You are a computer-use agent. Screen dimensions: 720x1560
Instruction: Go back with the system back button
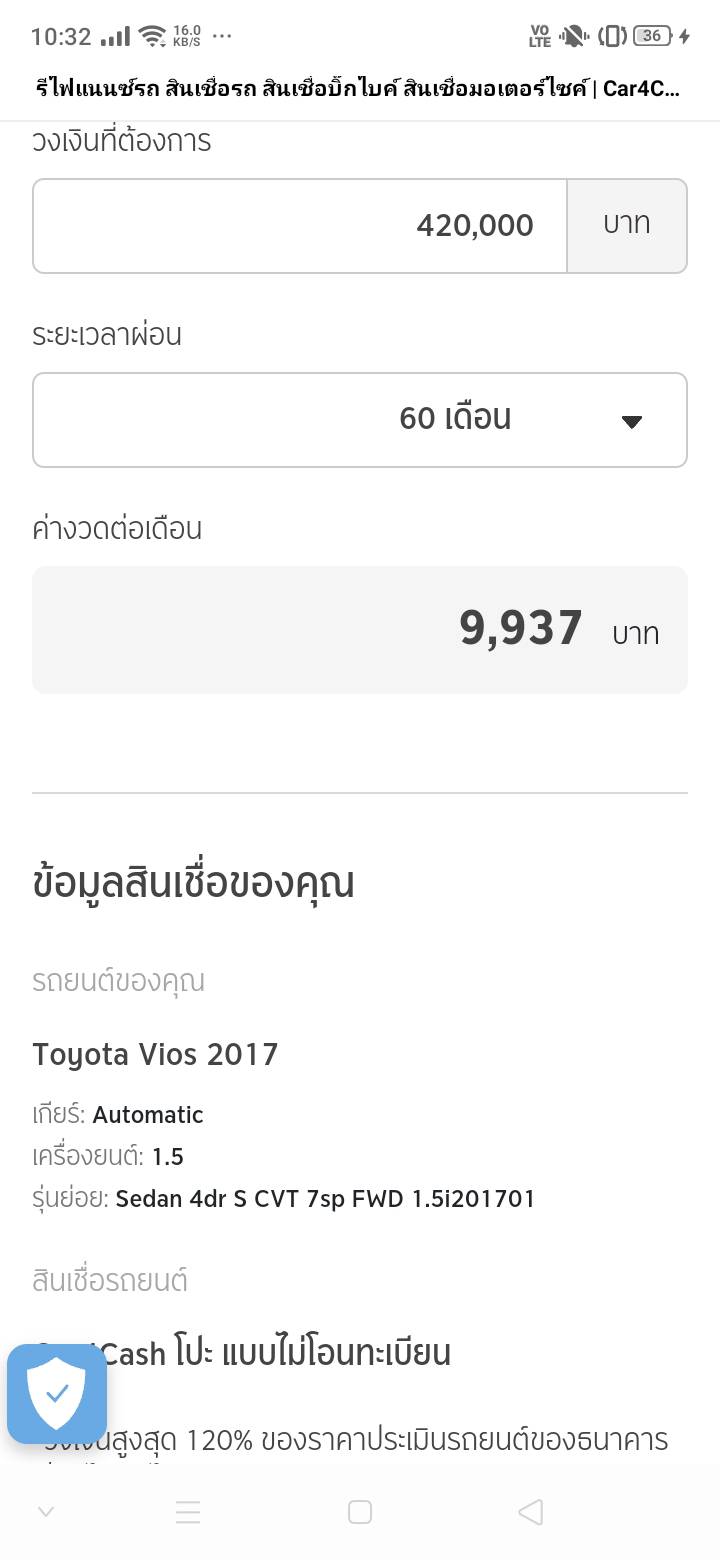coord(531,1512)
